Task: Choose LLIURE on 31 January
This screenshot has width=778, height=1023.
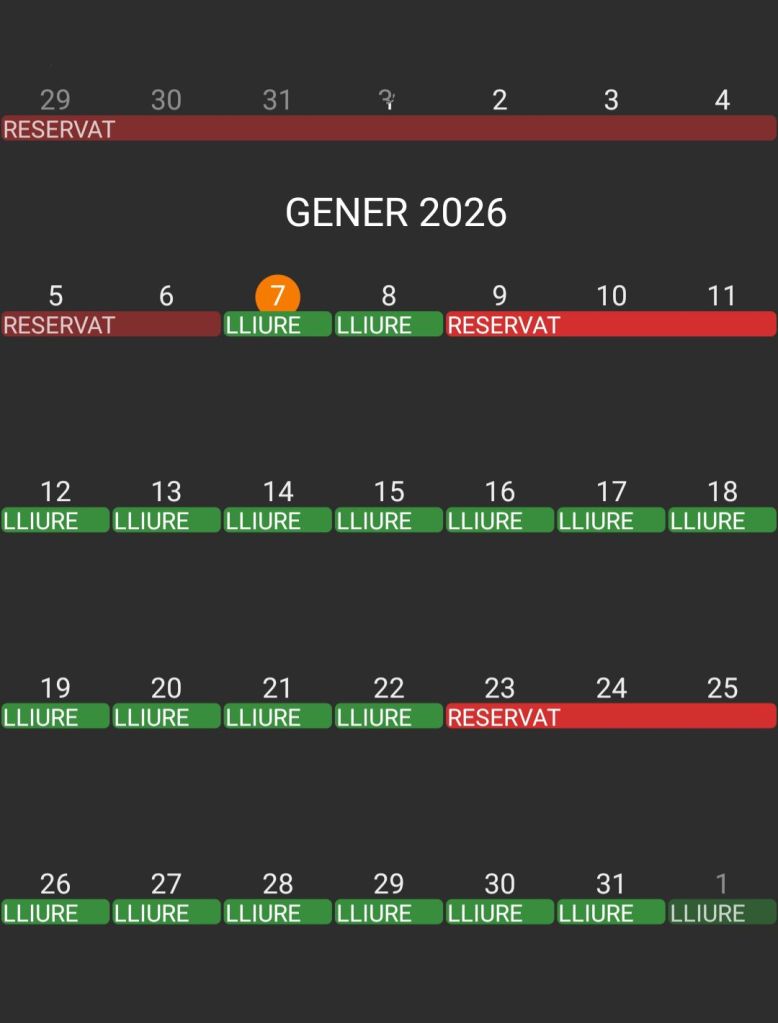Action: coord(610,913)
